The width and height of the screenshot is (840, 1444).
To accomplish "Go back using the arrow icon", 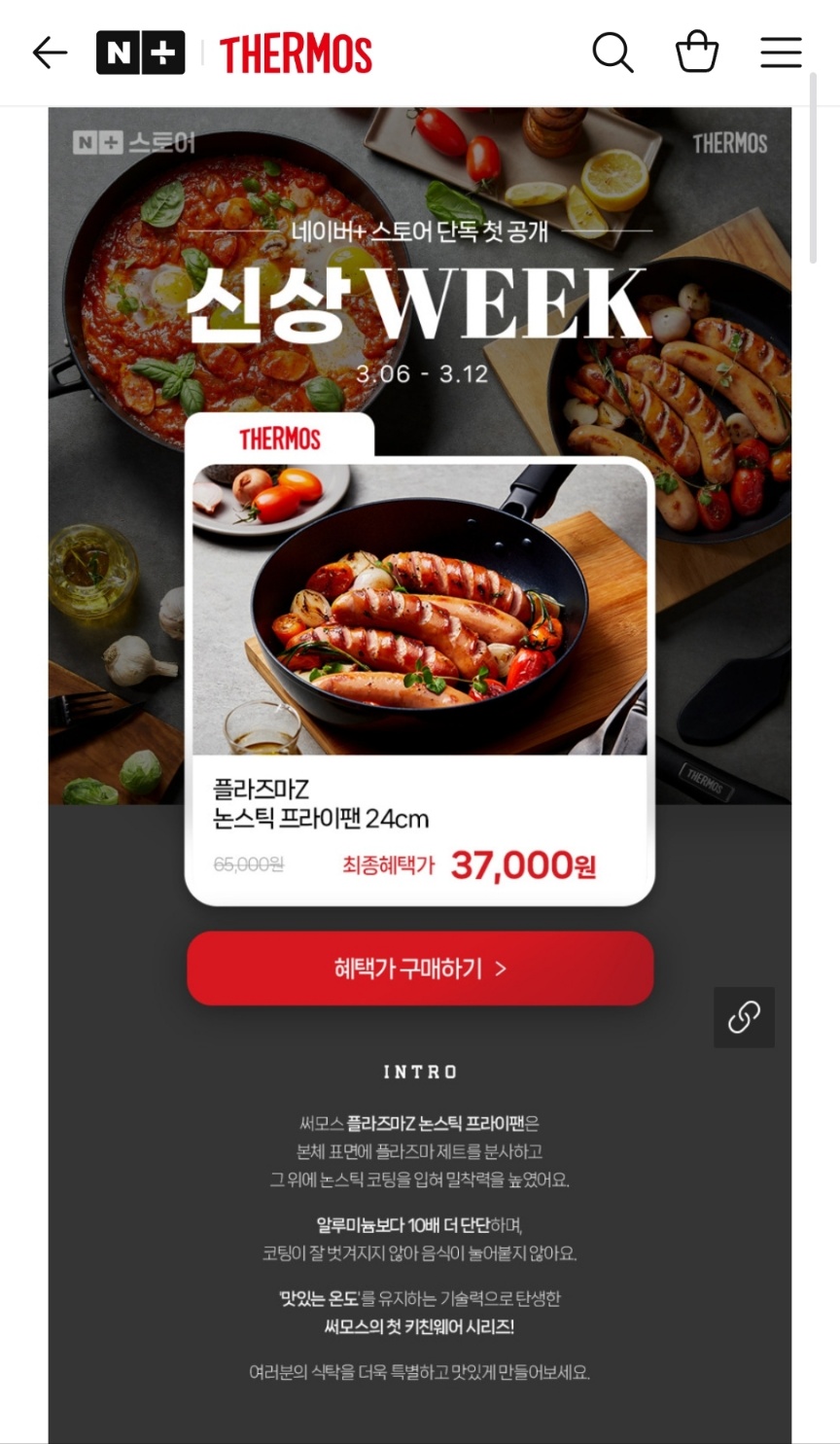I will pyautogui.click(x=50, y=53).
